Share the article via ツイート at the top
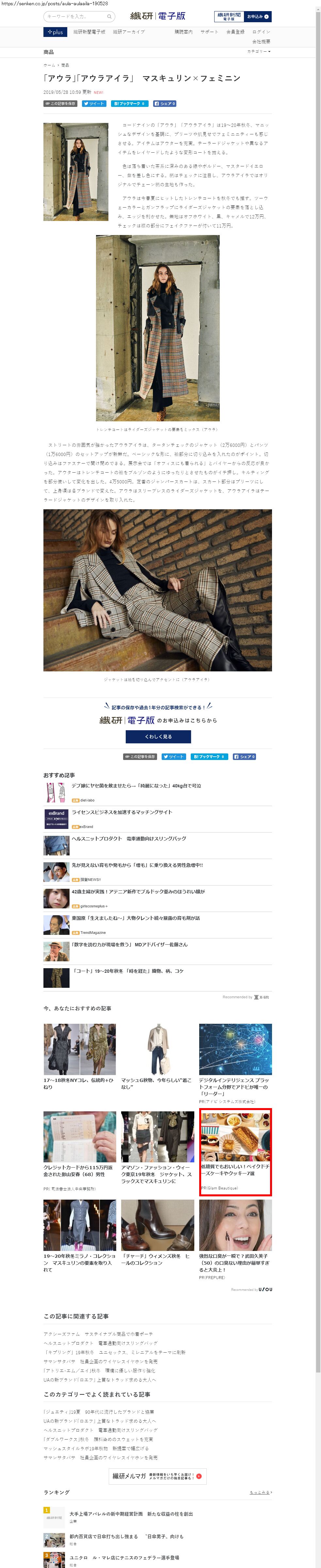This screenshot has height=1568, width=321. point(94,104)
